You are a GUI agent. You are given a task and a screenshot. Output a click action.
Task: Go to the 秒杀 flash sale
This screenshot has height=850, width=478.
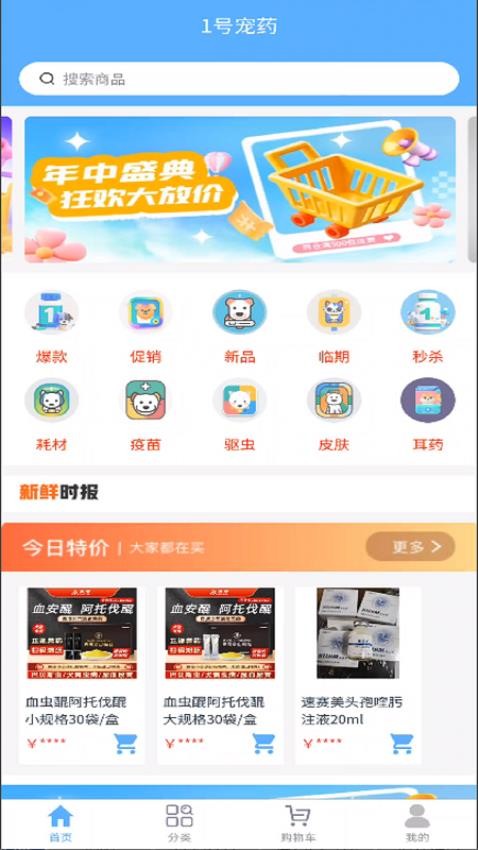428,327
